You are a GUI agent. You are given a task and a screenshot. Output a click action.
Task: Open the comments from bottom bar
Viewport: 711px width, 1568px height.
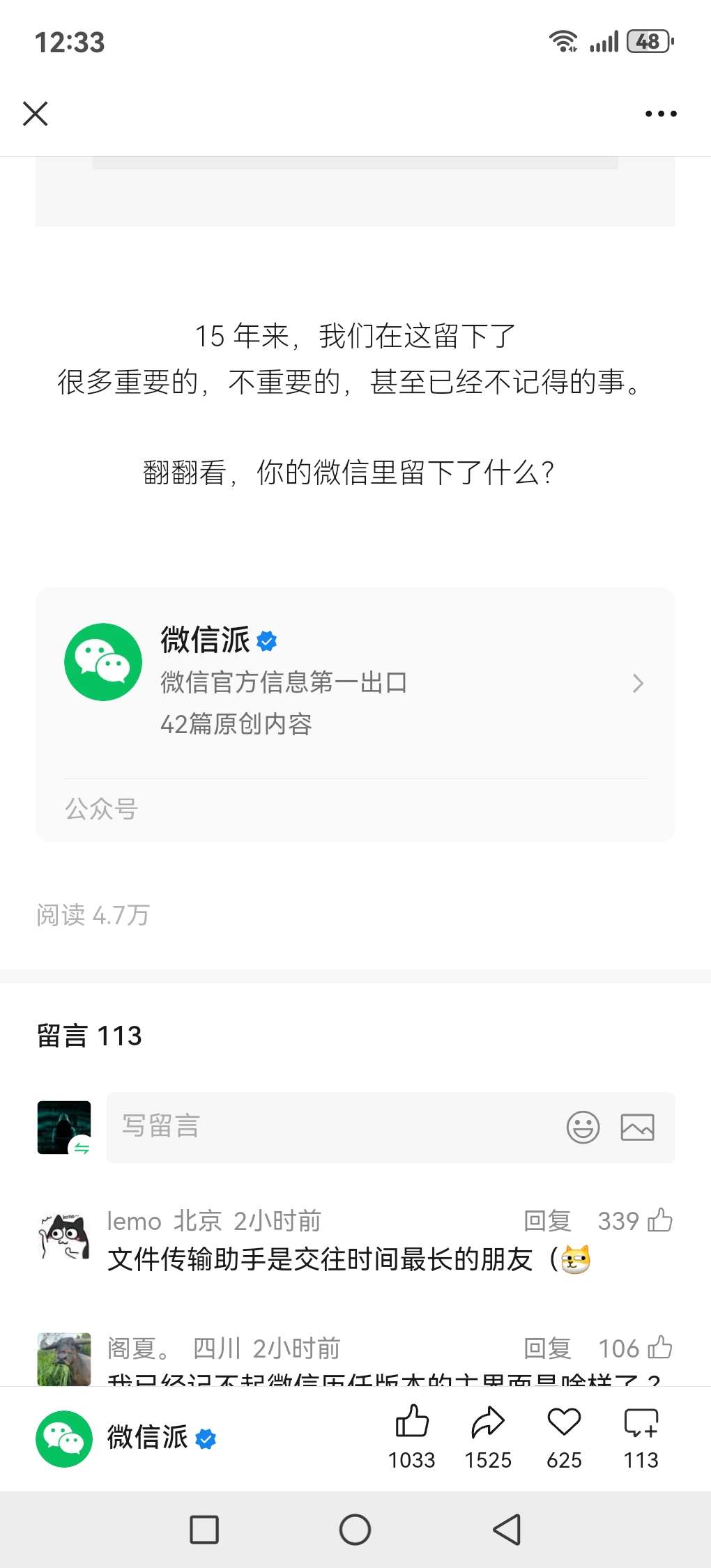click(641, 1437)
